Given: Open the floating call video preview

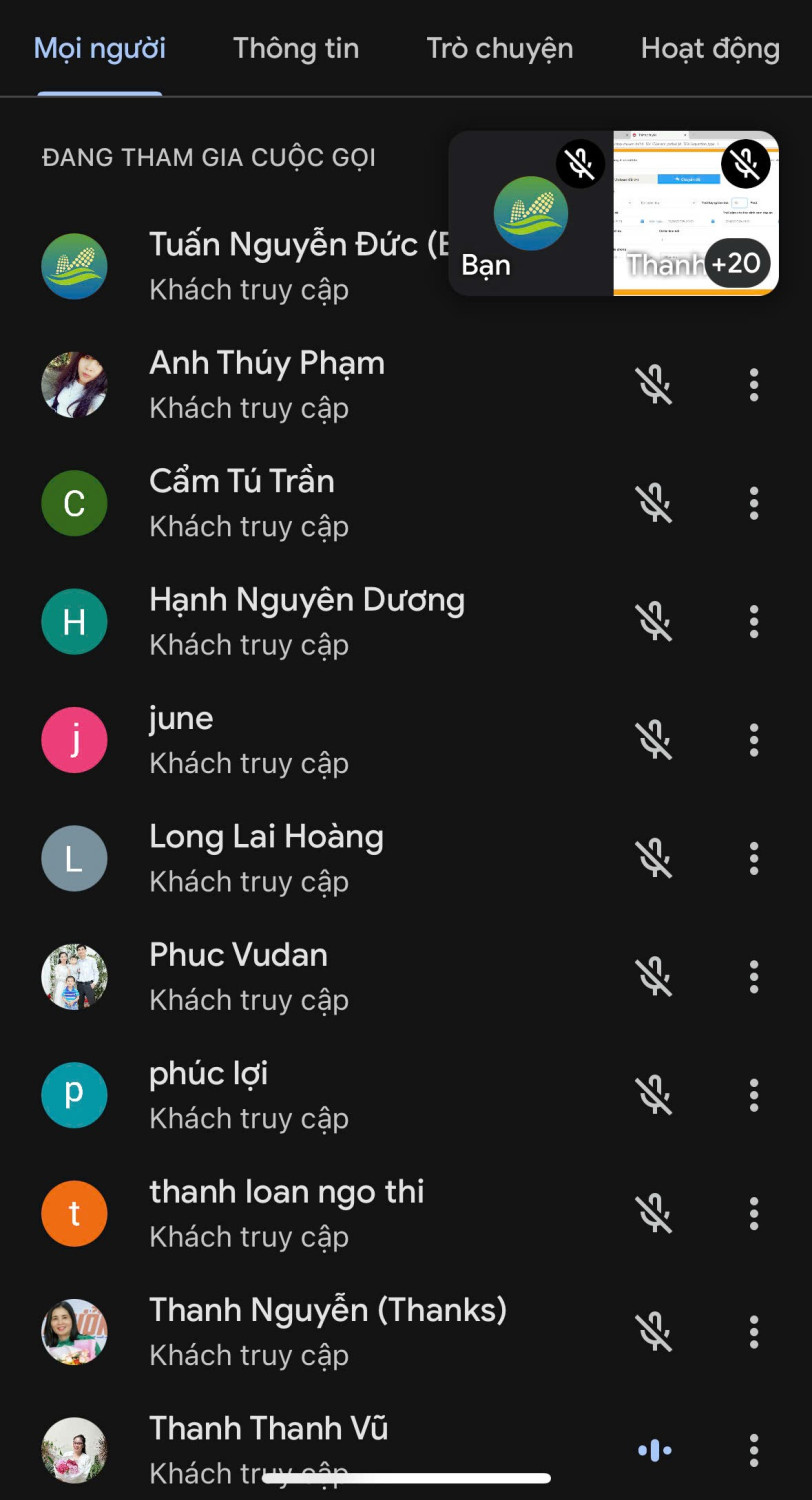Looking at the screenshot, I should (x=613, y=214).
